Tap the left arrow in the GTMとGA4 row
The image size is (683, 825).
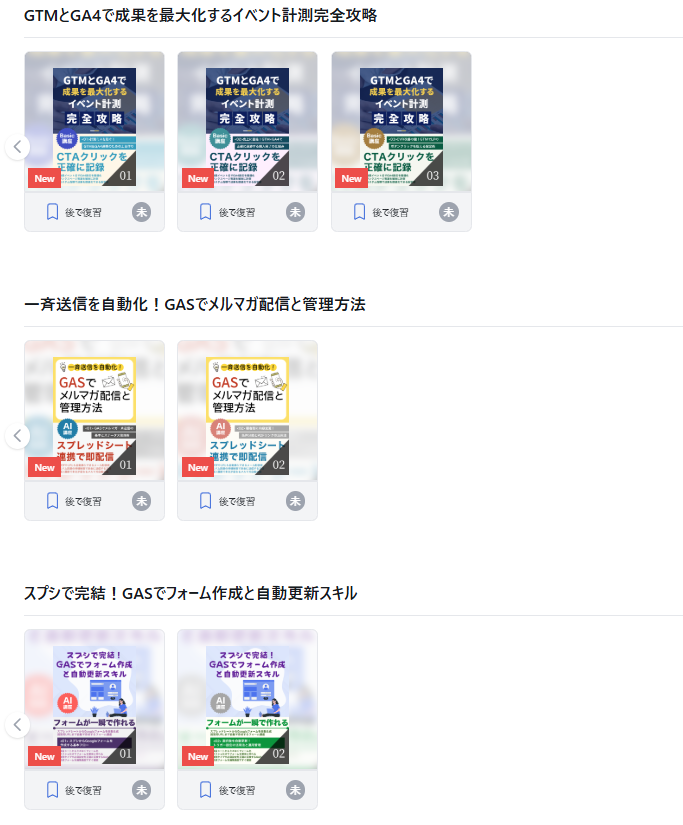[x=17, y=147]
